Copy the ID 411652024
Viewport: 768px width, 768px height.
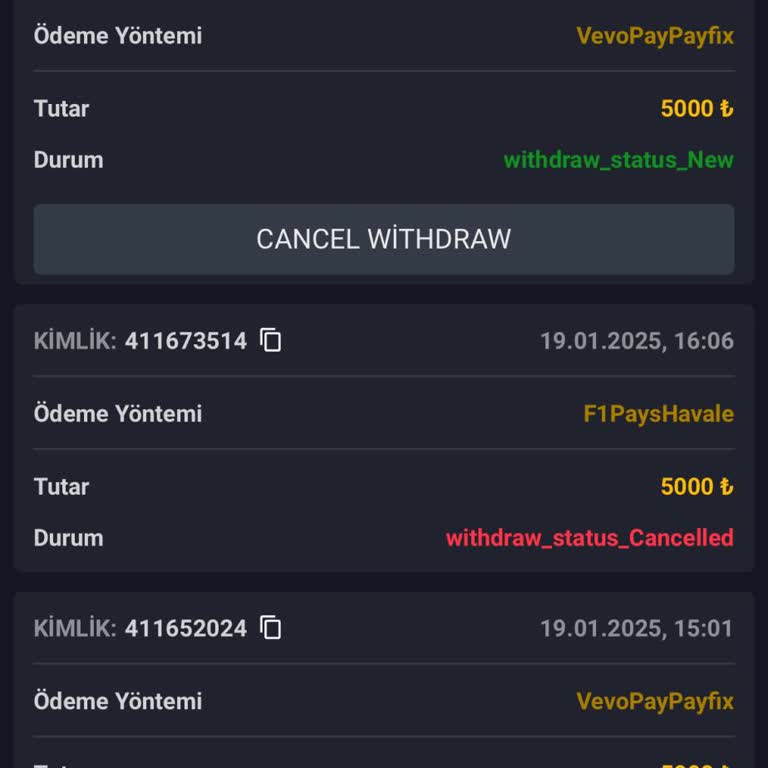(x=271, y=628)
